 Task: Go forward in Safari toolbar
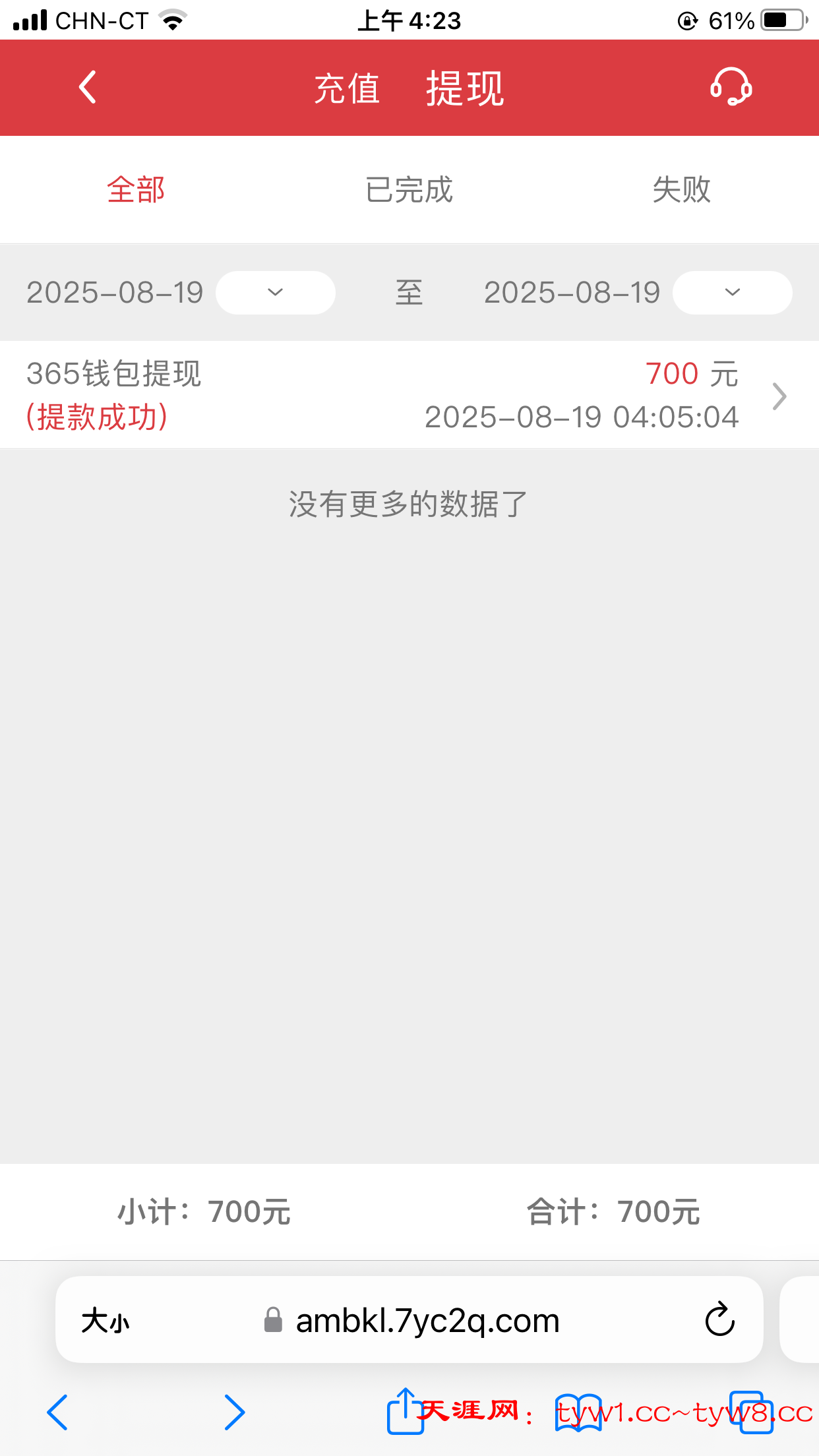tap(234, 1412)
